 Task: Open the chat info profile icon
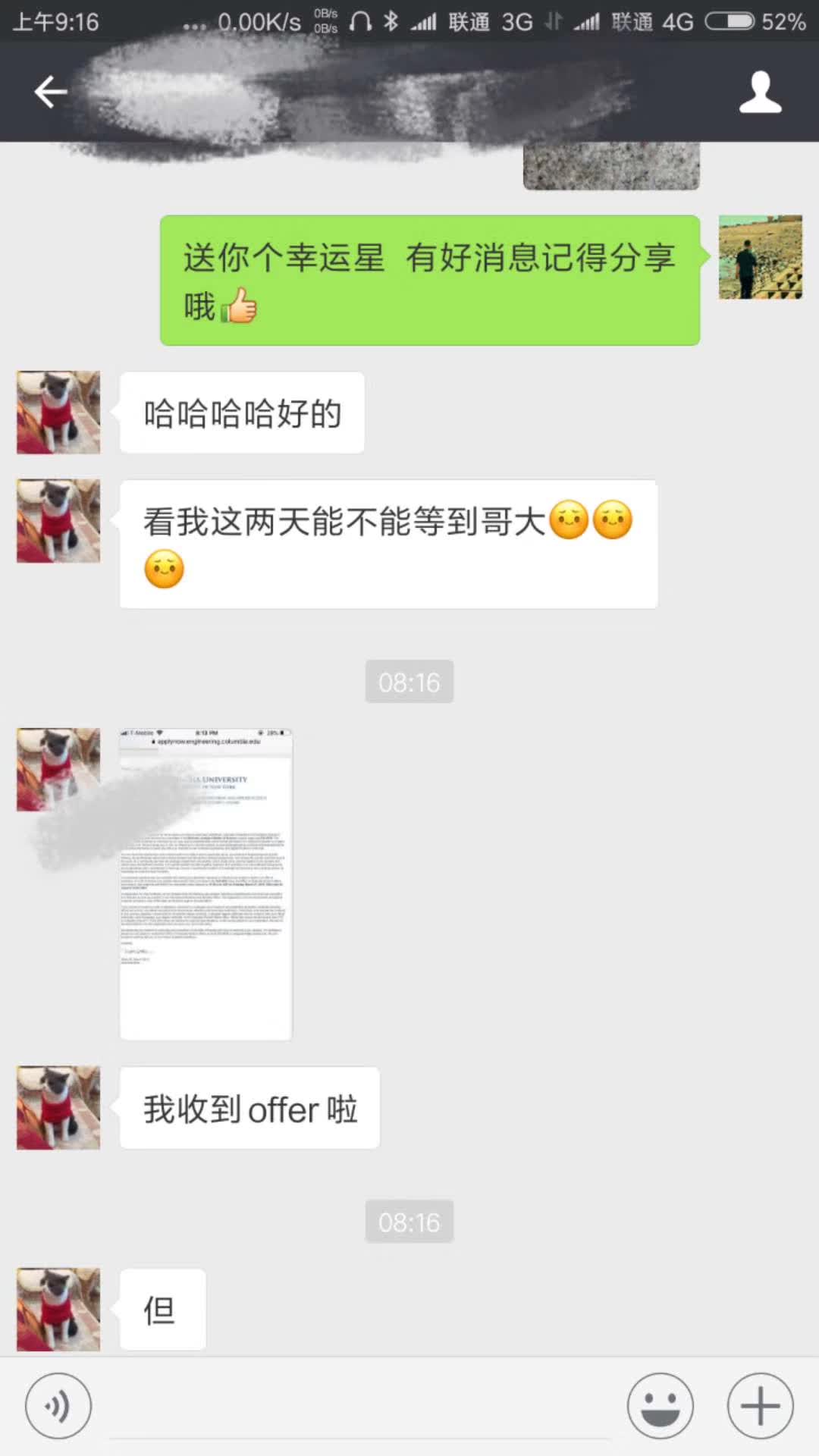click(760, 93)
